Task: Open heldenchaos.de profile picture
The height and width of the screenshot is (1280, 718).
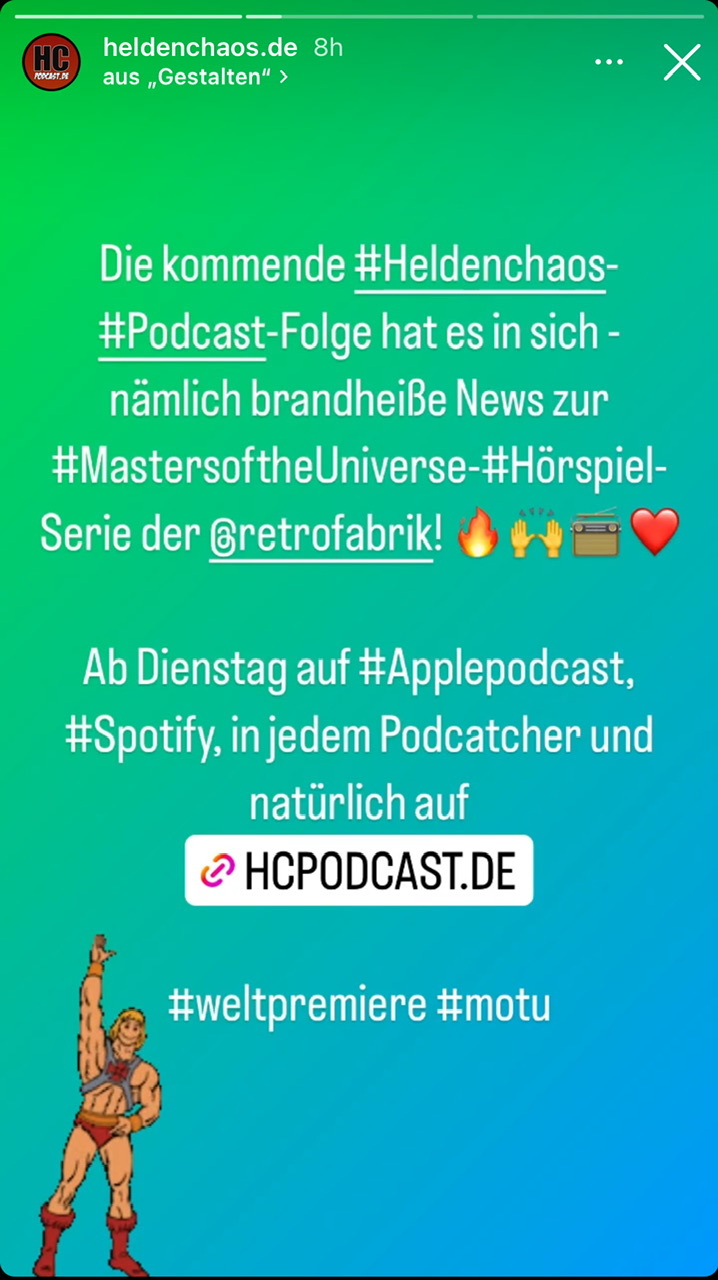Action: point(51,62)
